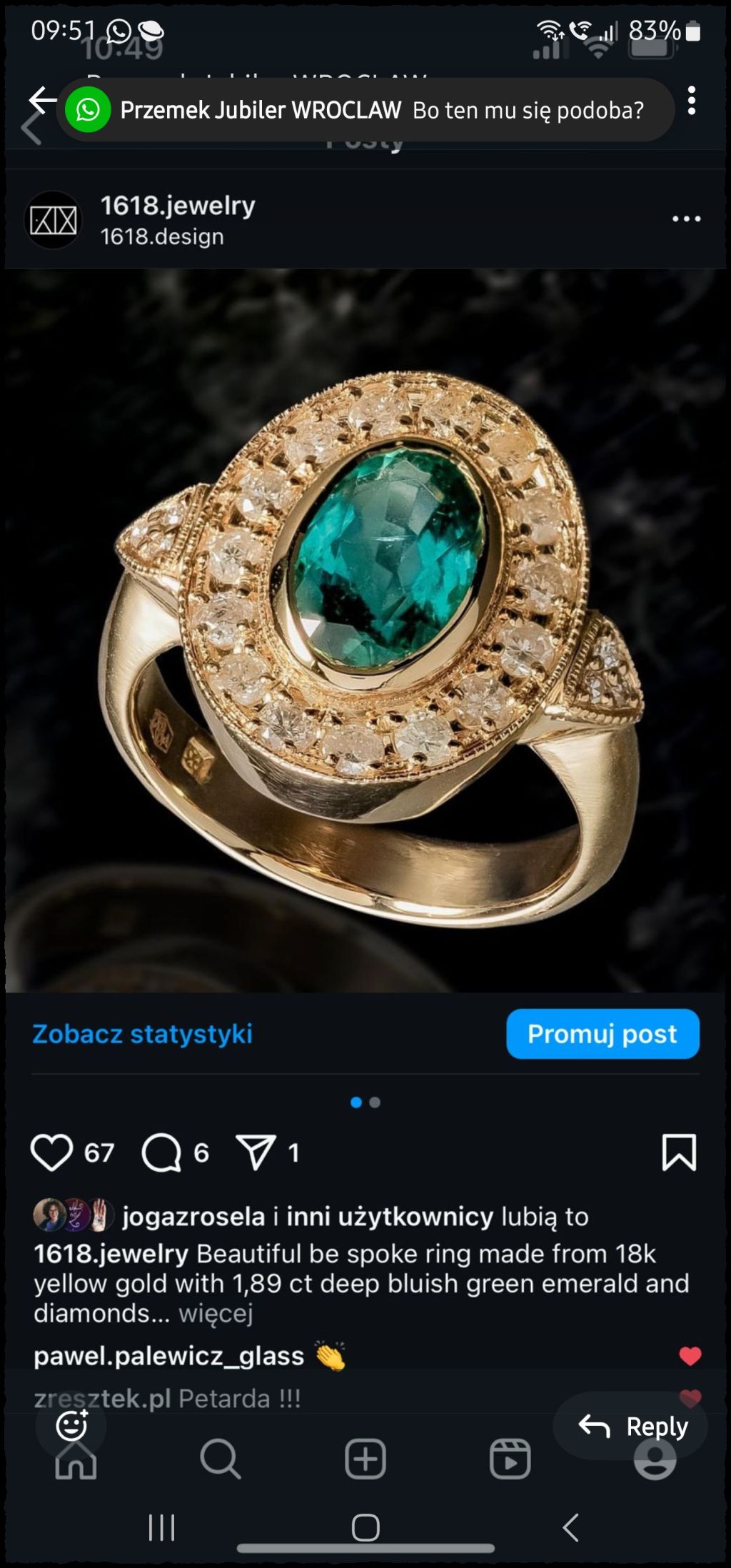This screenshot has height=1568, width=731.
Task: Open the recent apps view
Action: [x=161, y=1528]
